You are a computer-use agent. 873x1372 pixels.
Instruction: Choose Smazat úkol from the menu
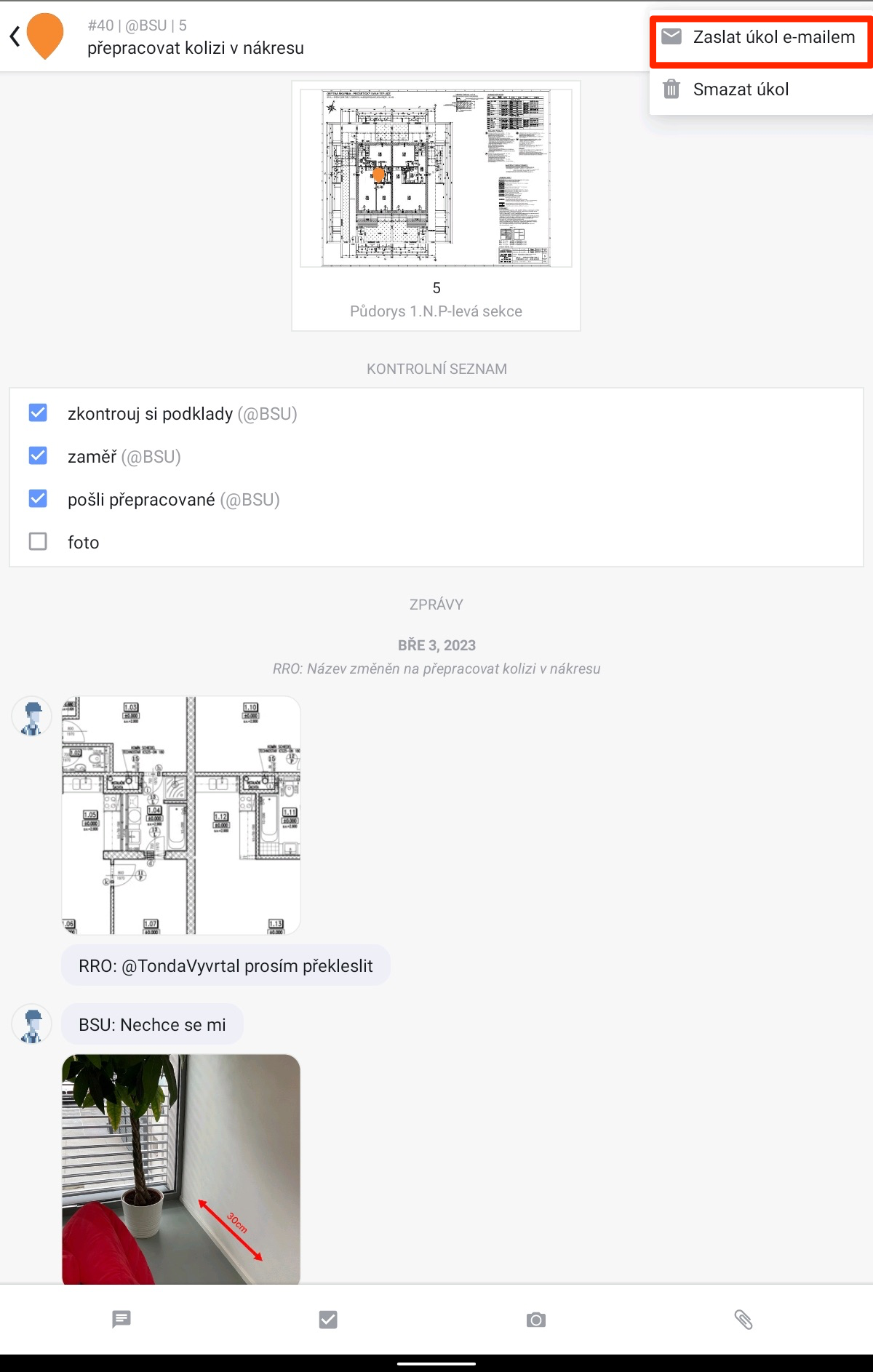click(741, 89)
